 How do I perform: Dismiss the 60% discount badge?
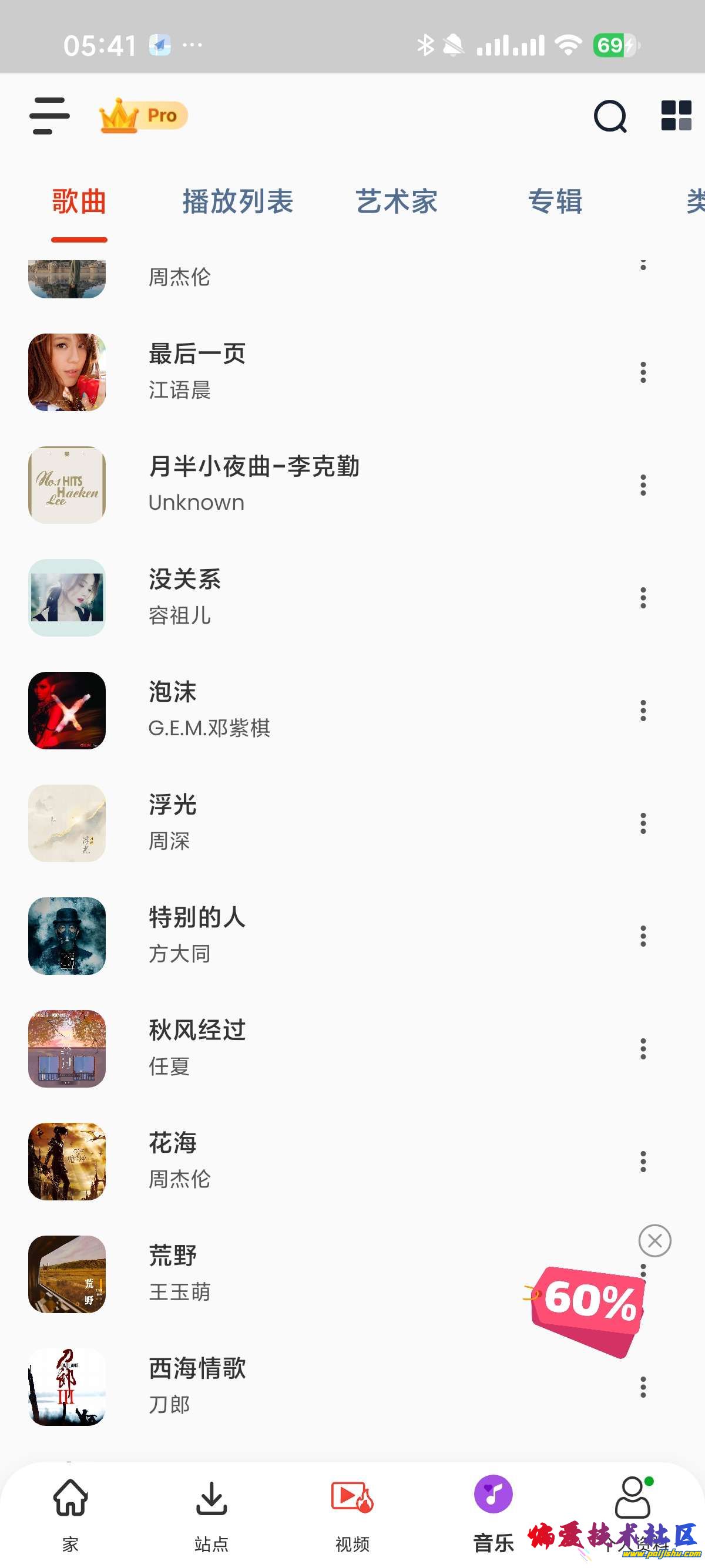pos(654,1240)
